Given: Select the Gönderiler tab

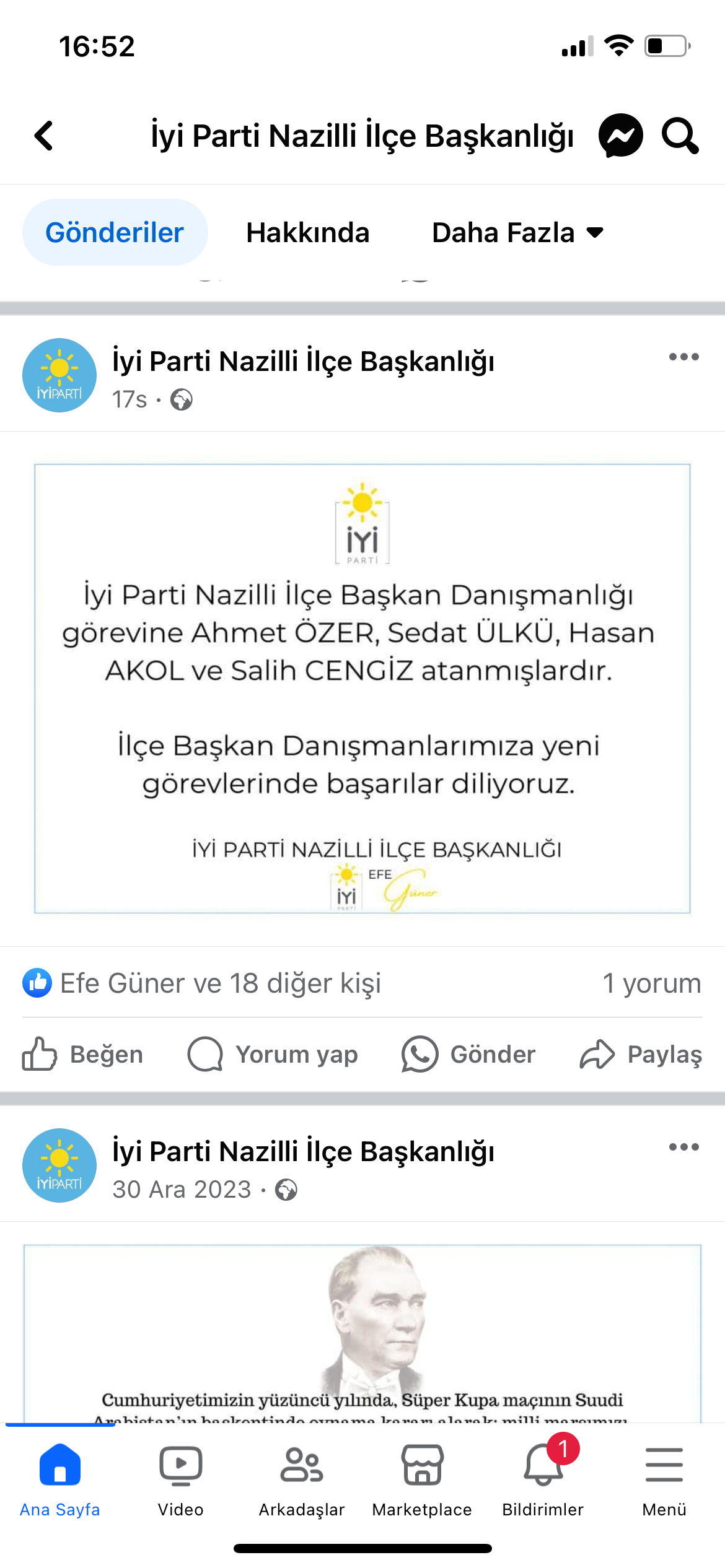Looking at the screenshot, I should click(115, 233).
